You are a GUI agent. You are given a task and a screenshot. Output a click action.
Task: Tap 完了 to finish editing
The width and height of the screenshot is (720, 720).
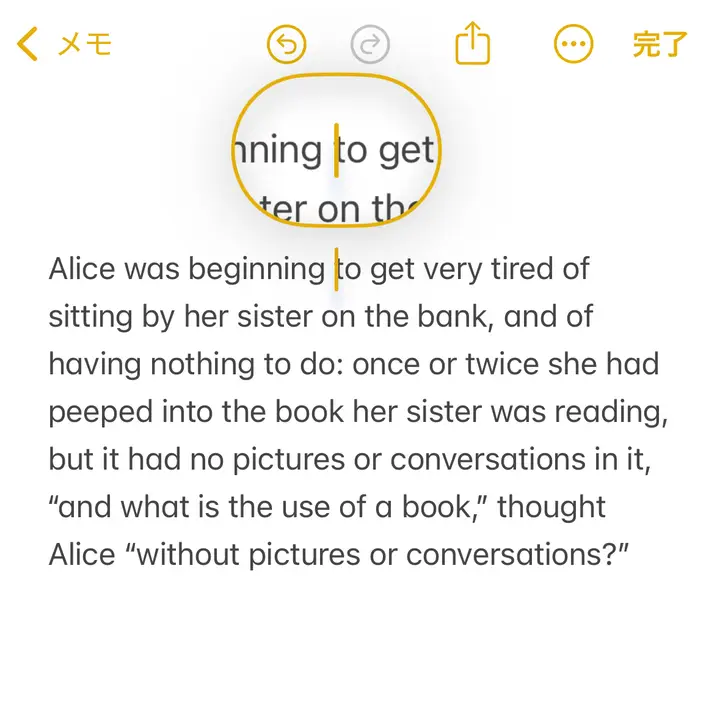pyautogui.click(x=660, y=44)
